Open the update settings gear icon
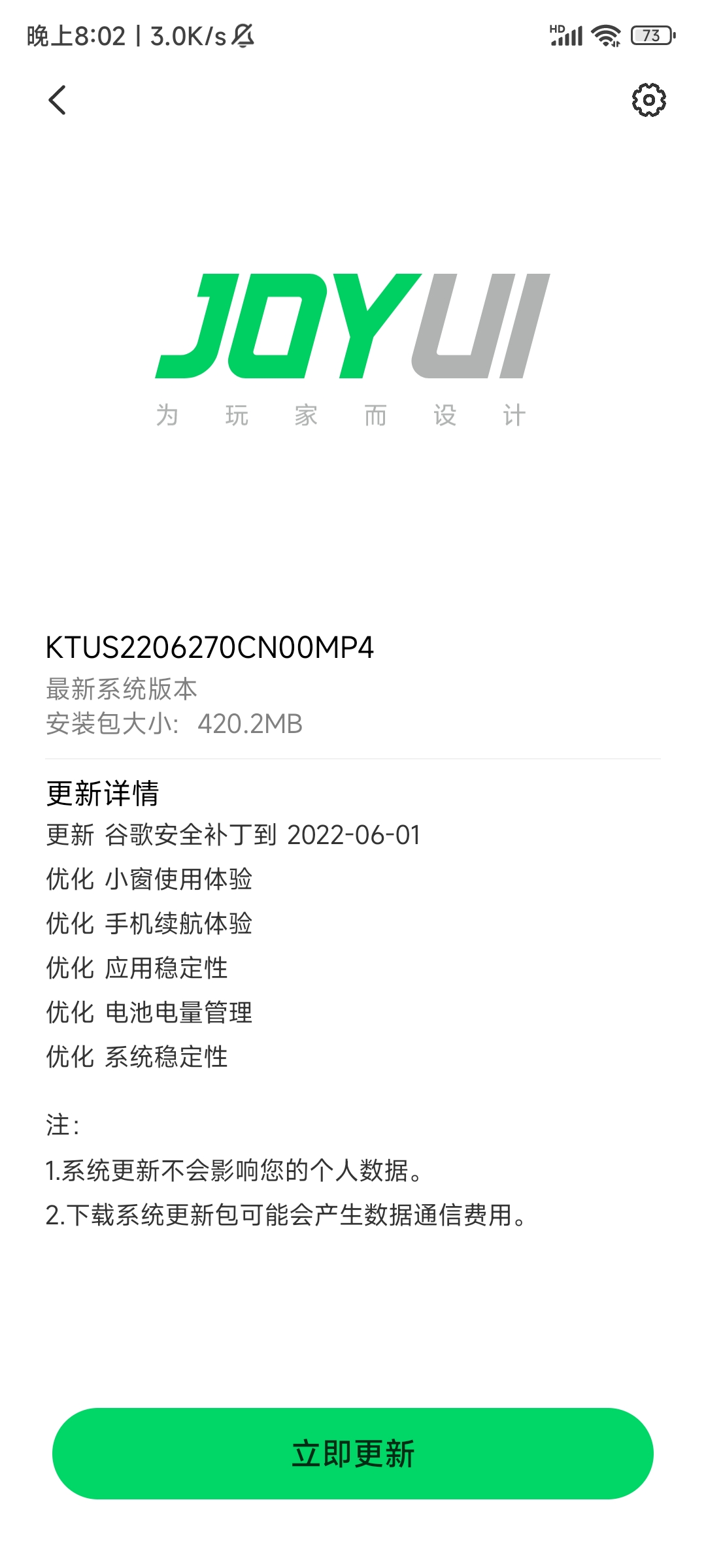This screenshot has width=706, height=1568. pyautogui.click(x=648, y=100)
